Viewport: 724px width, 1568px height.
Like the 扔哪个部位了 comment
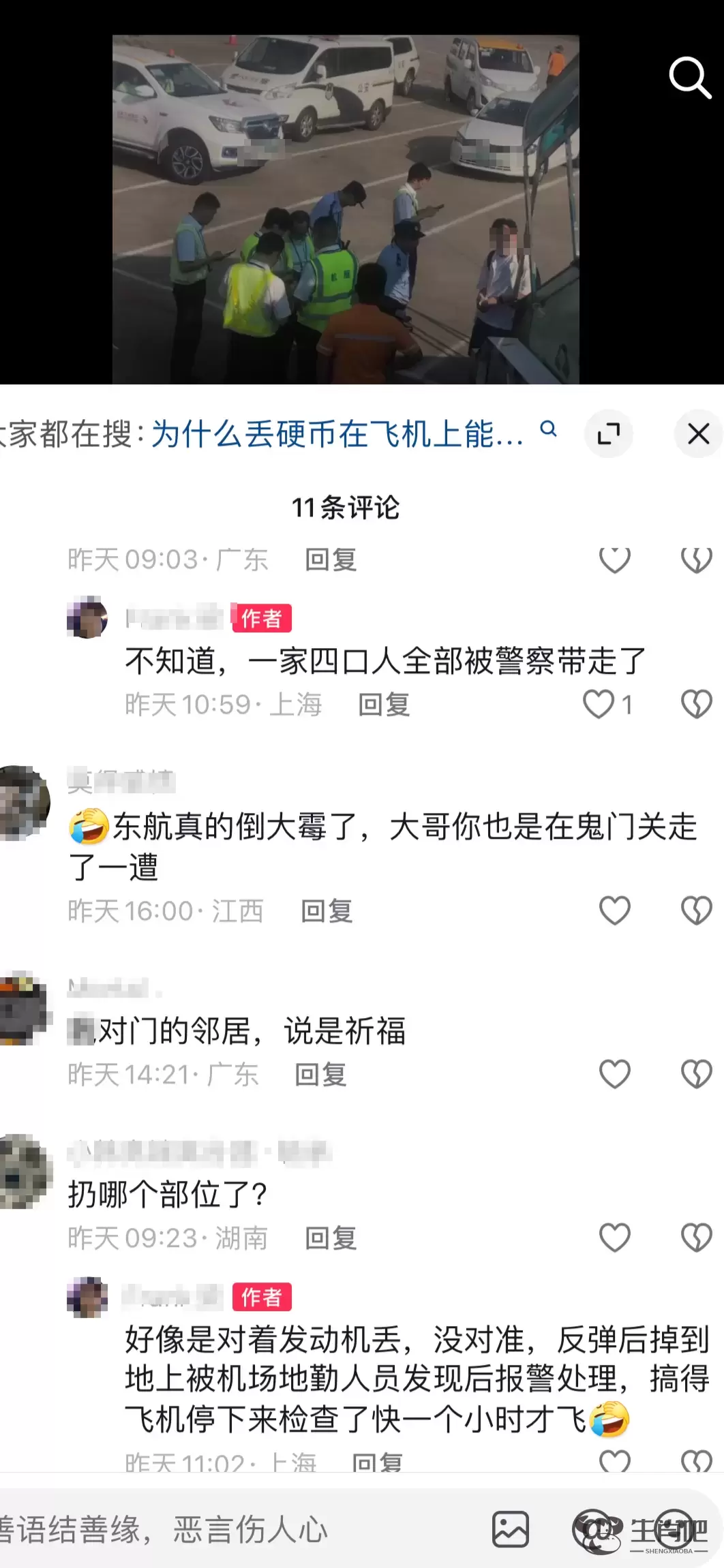614,1238
